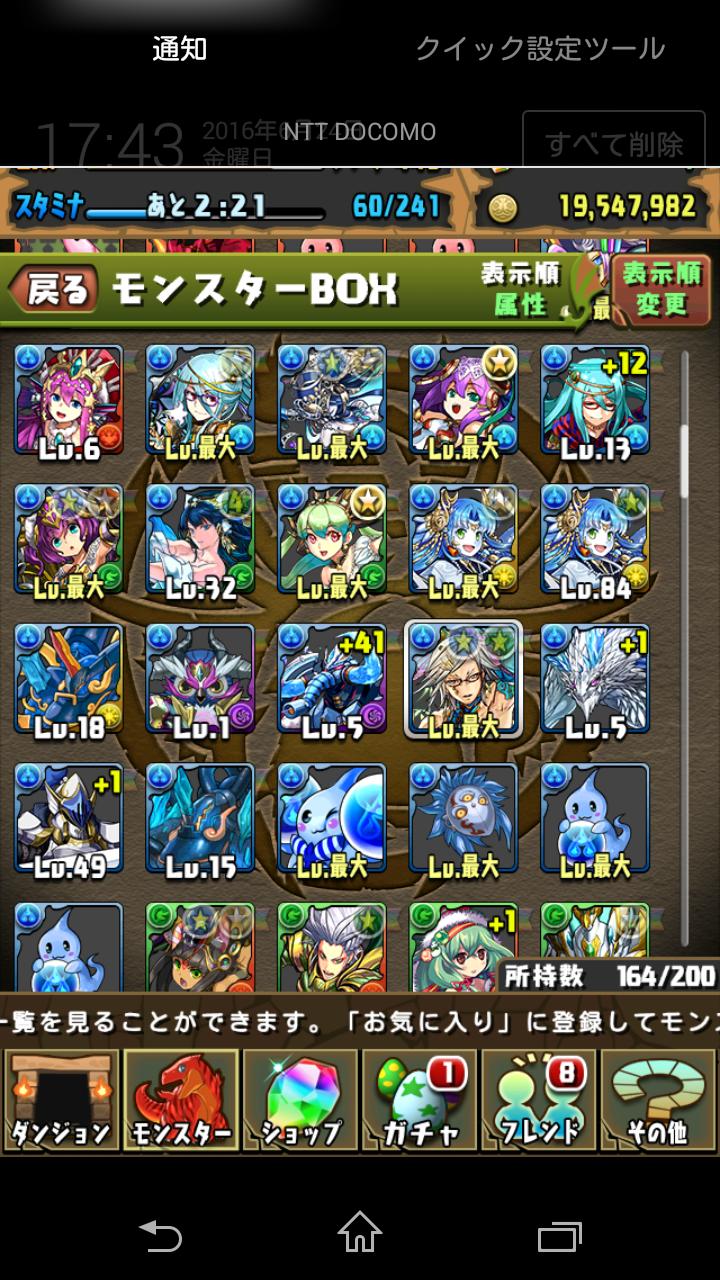
Task: Select the Lv.18 blue robot monster
Action: pyautogui.click(x=69, y=681)
